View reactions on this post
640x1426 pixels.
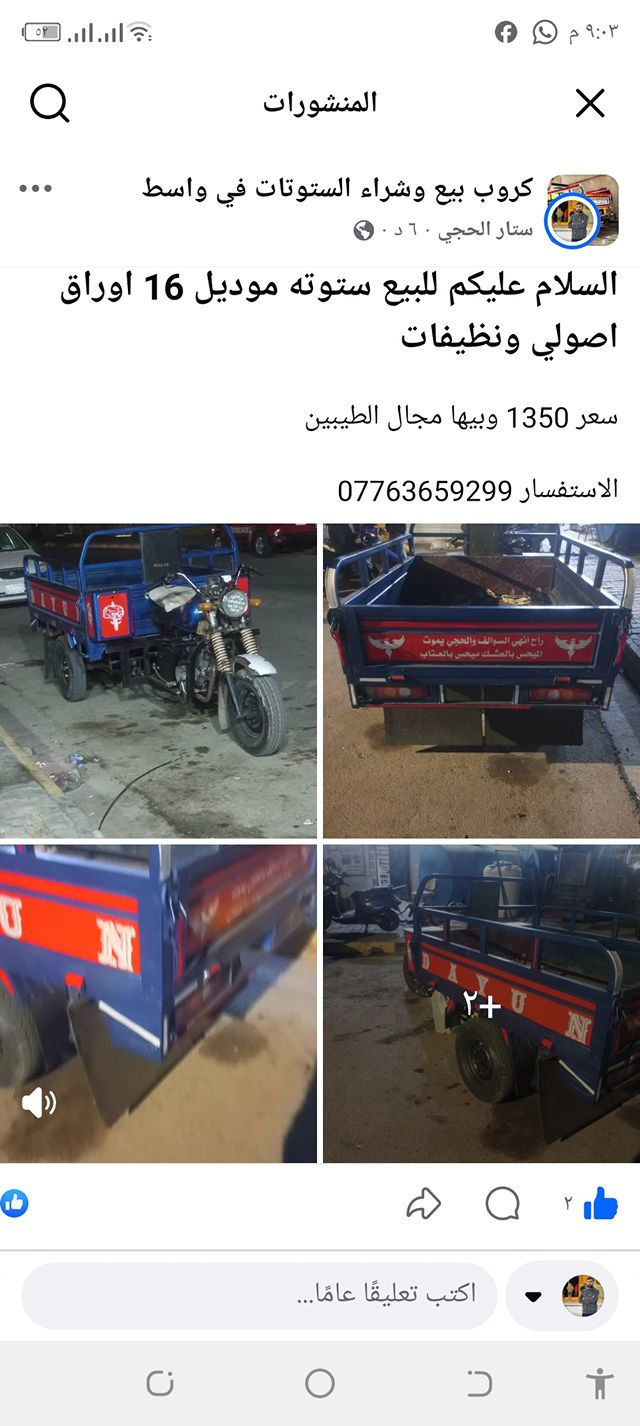[x=15, y=1203]
